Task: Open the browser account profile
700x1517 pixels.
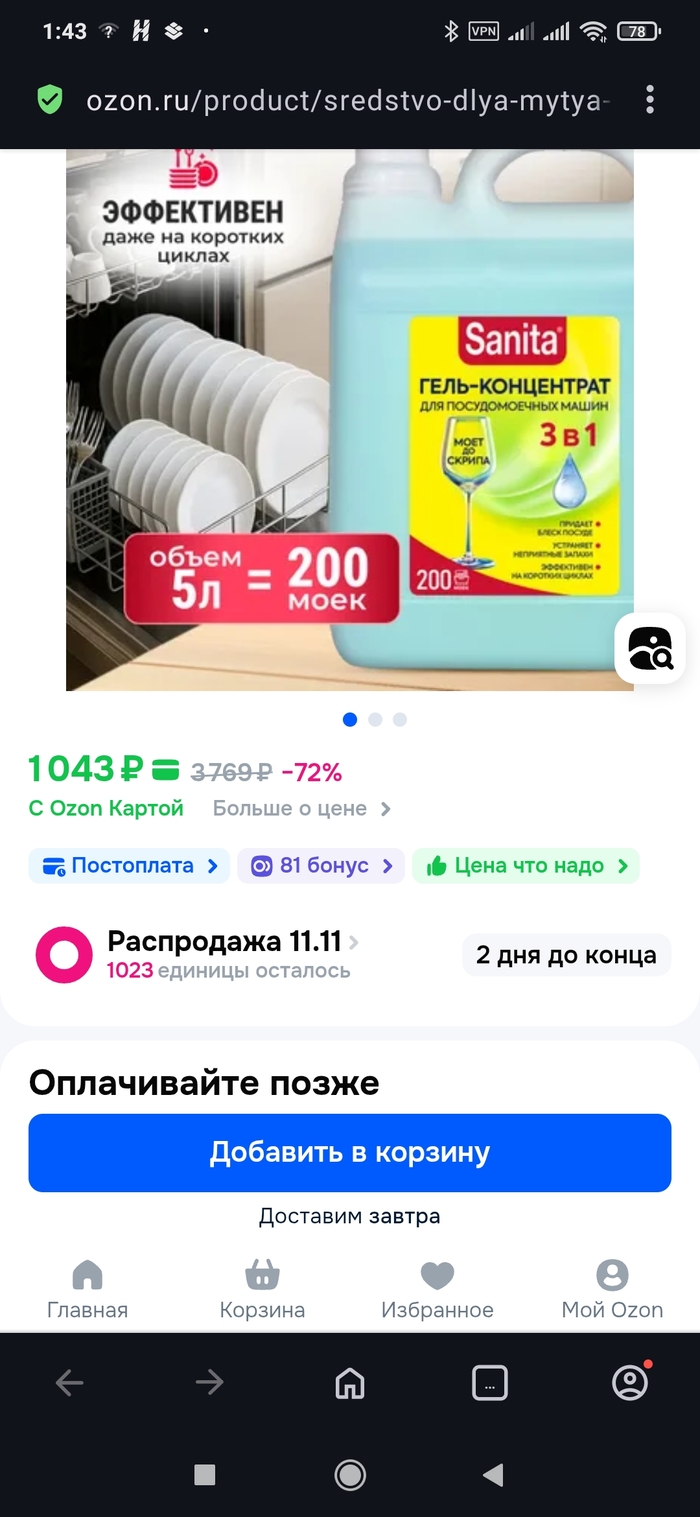Action: click(x=630, y=1383)
